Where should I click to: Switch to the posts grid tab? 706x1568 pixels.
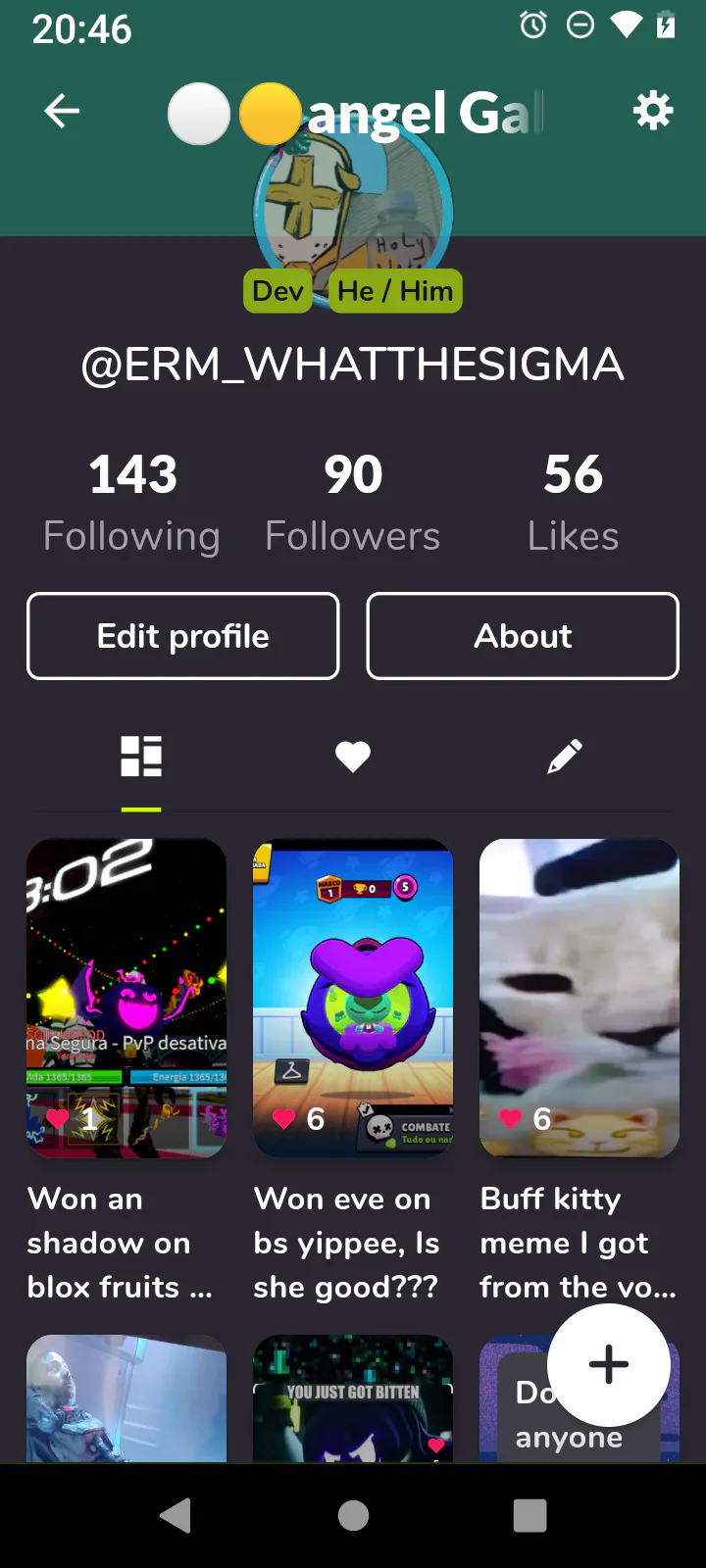tap(141, 757)
